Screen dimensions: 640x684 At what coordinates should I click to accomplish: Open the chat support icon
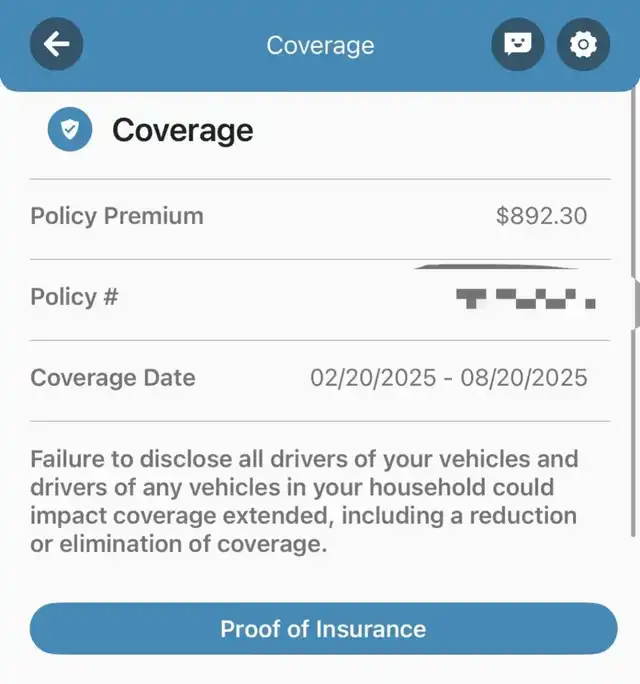point(518,45)
